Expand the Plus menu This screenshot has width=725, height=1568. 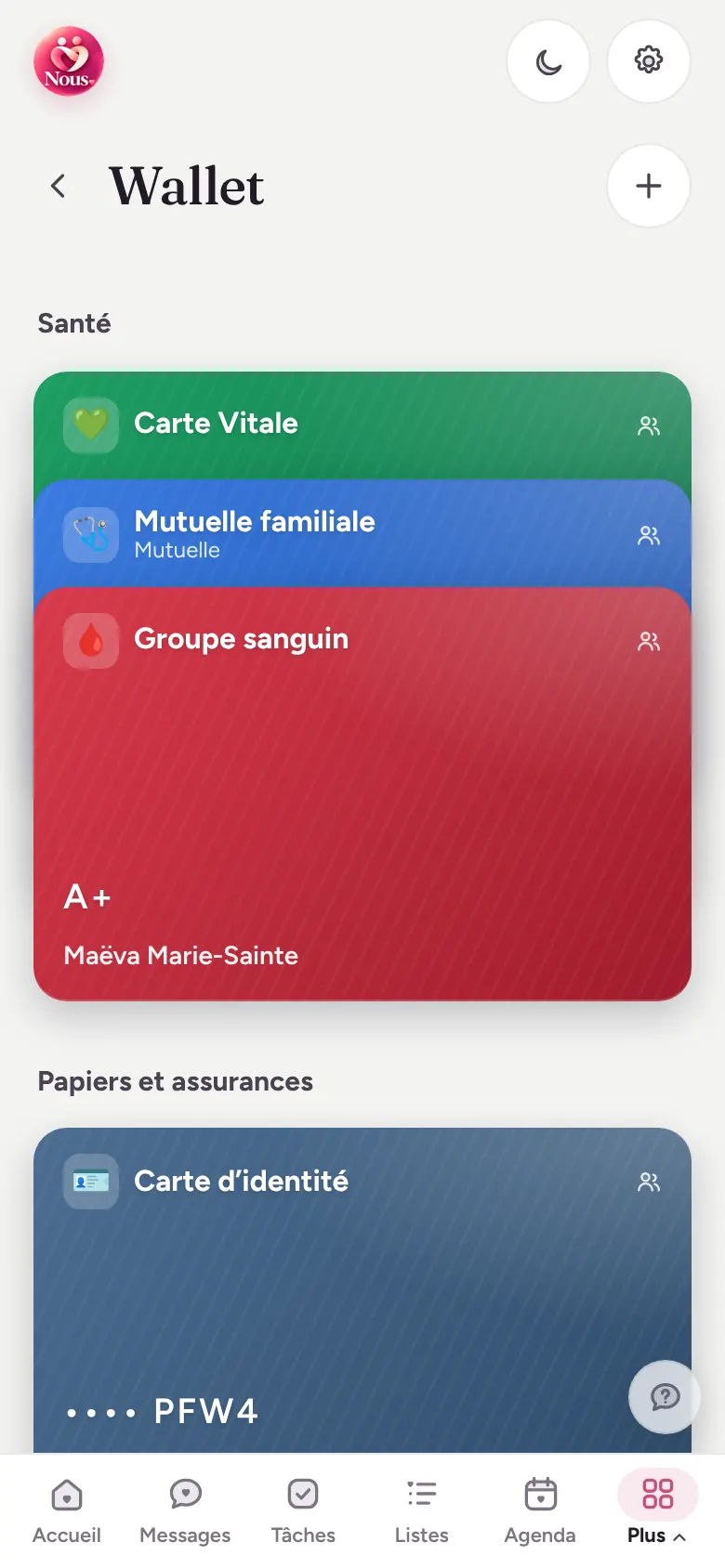pyautogui.click(x=657, y=1510)
